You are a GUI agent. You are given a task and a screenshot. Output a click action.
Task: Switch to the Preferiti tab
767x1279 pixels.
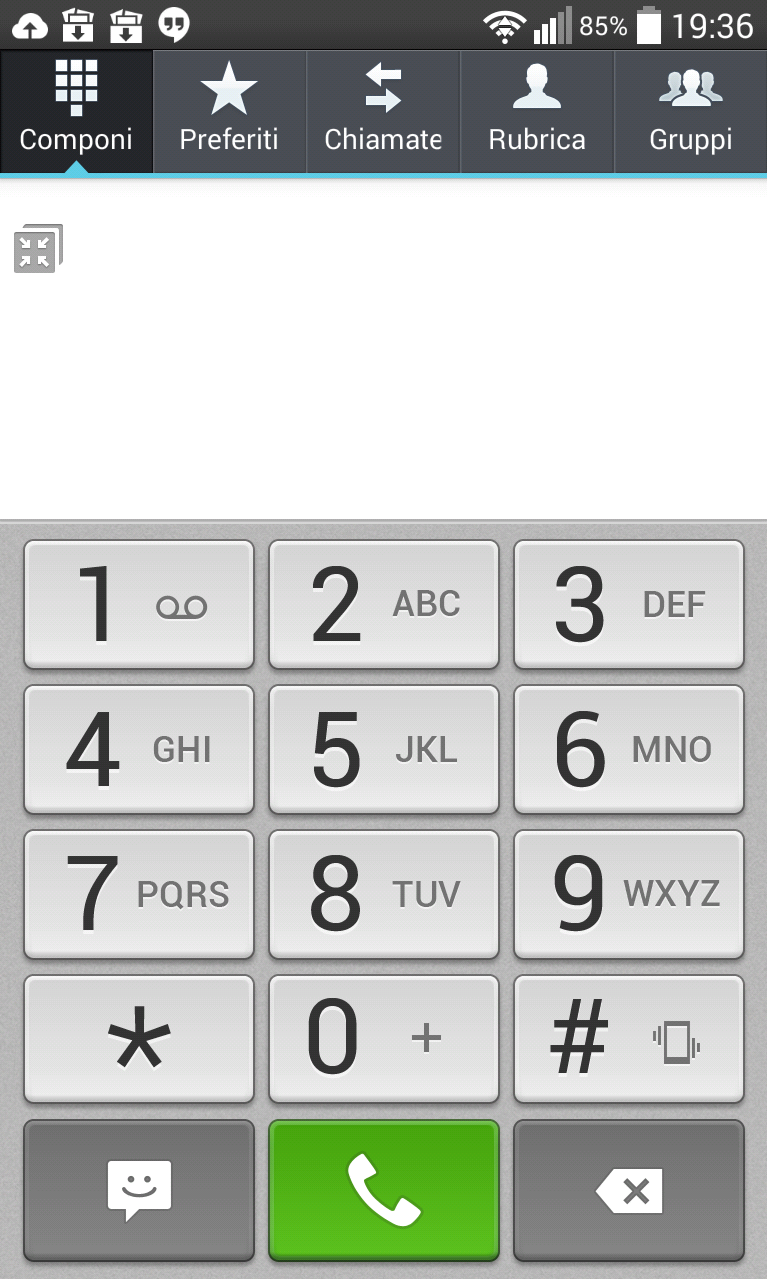tap(229, 112)
